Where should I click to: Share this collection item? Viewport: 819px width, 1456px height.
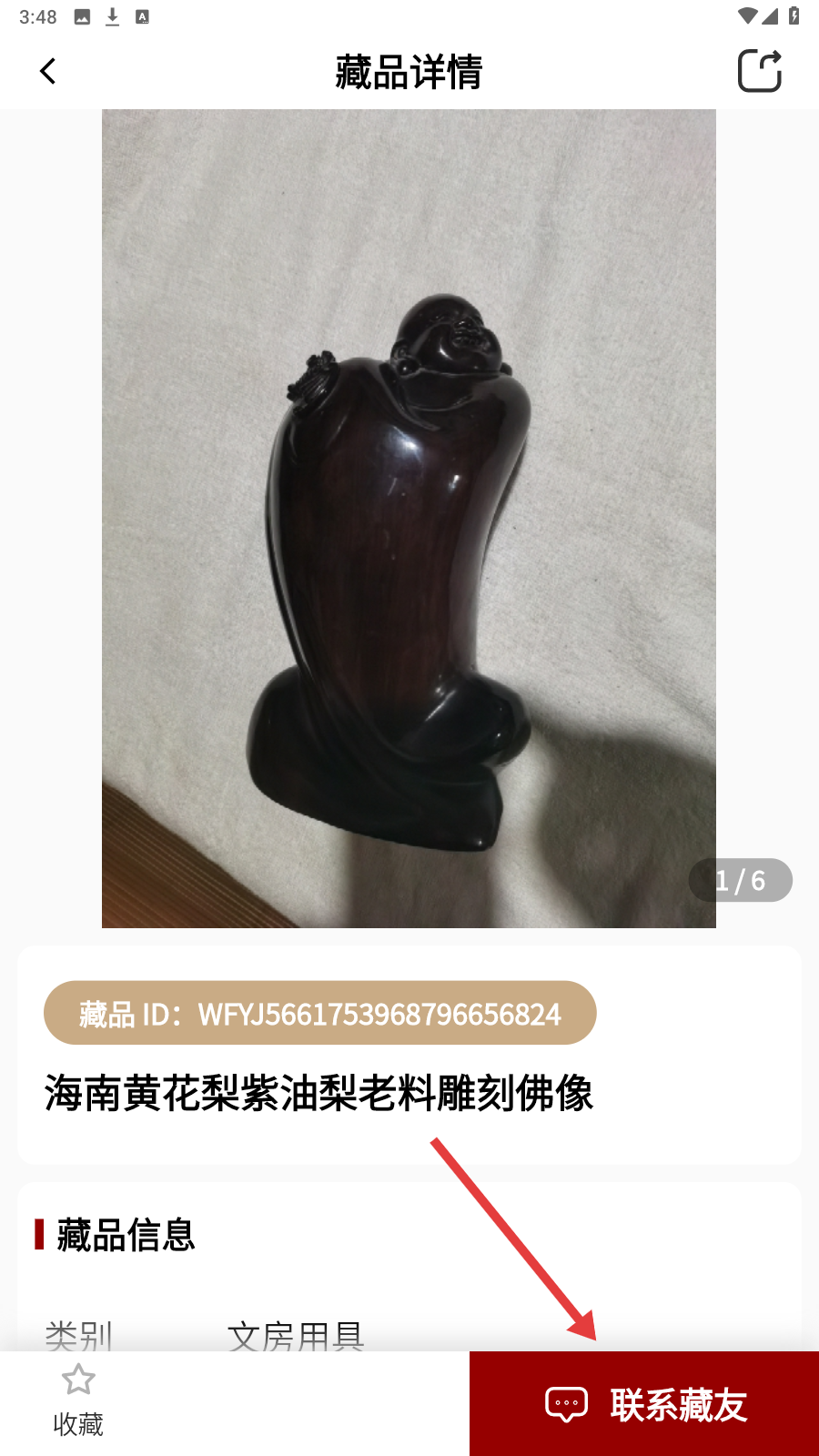pyautogui.click(x=759, y=71)
